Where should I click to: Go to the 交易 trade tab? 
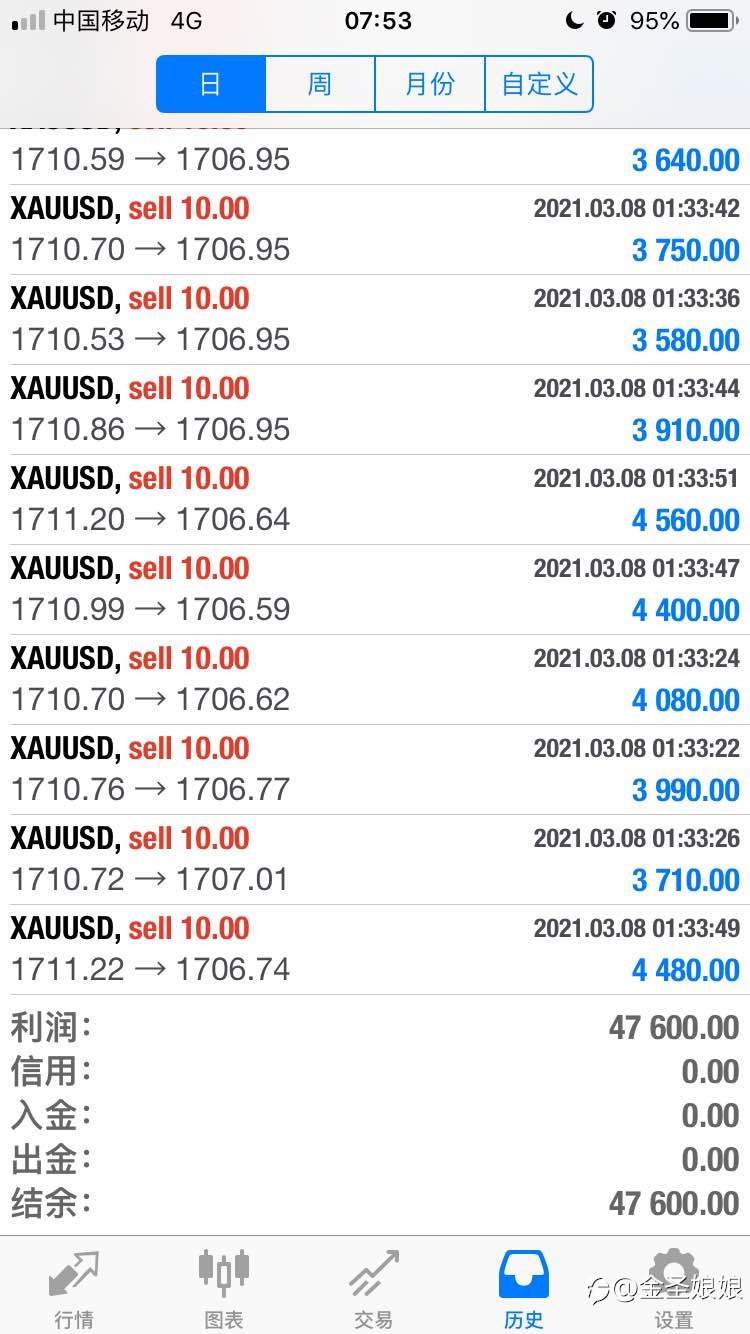374,1288
